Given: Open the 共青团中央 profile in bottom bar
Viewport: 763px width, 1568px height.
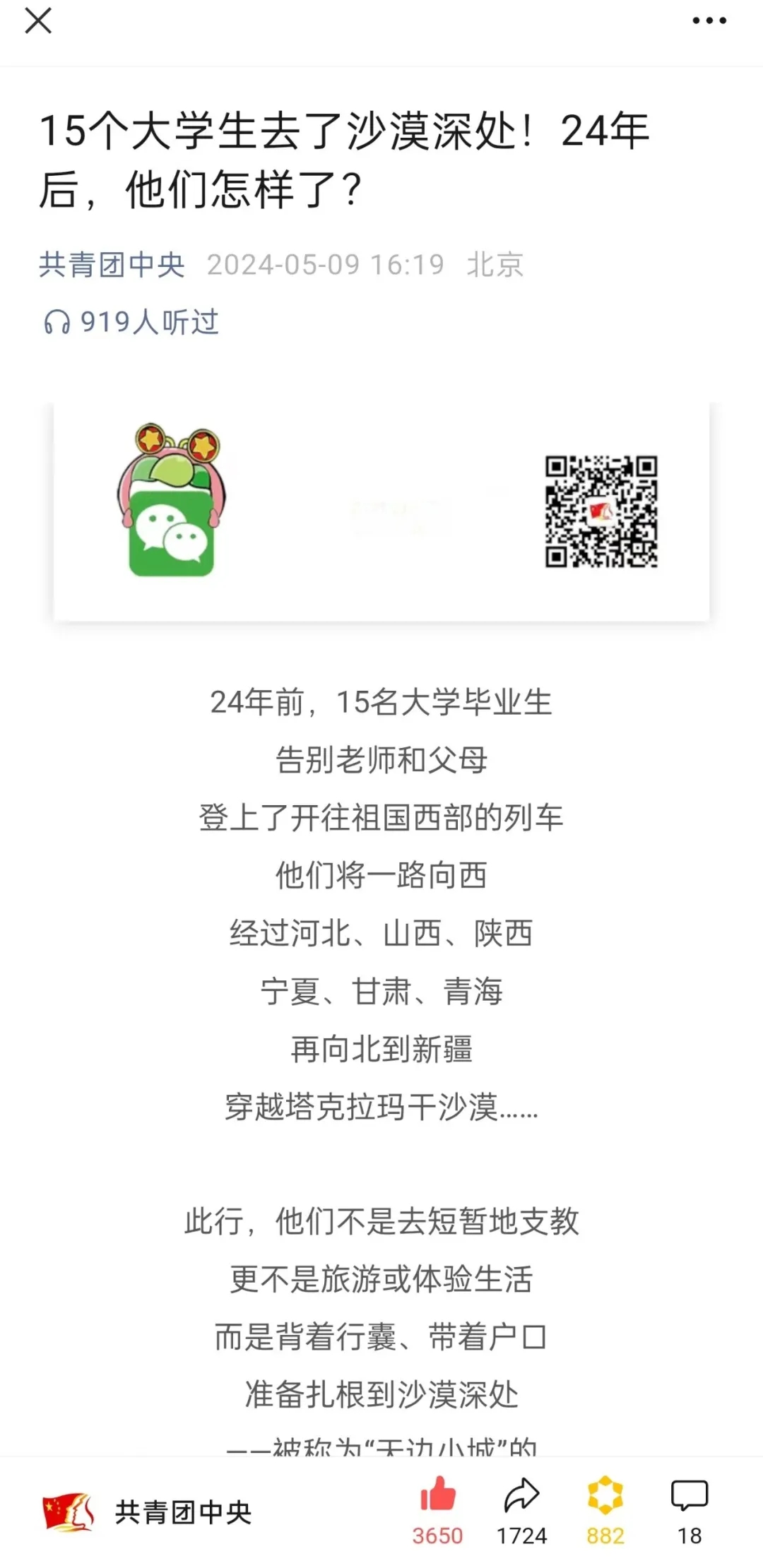Looking at the screenshot, I should (x=148, y=1512).
